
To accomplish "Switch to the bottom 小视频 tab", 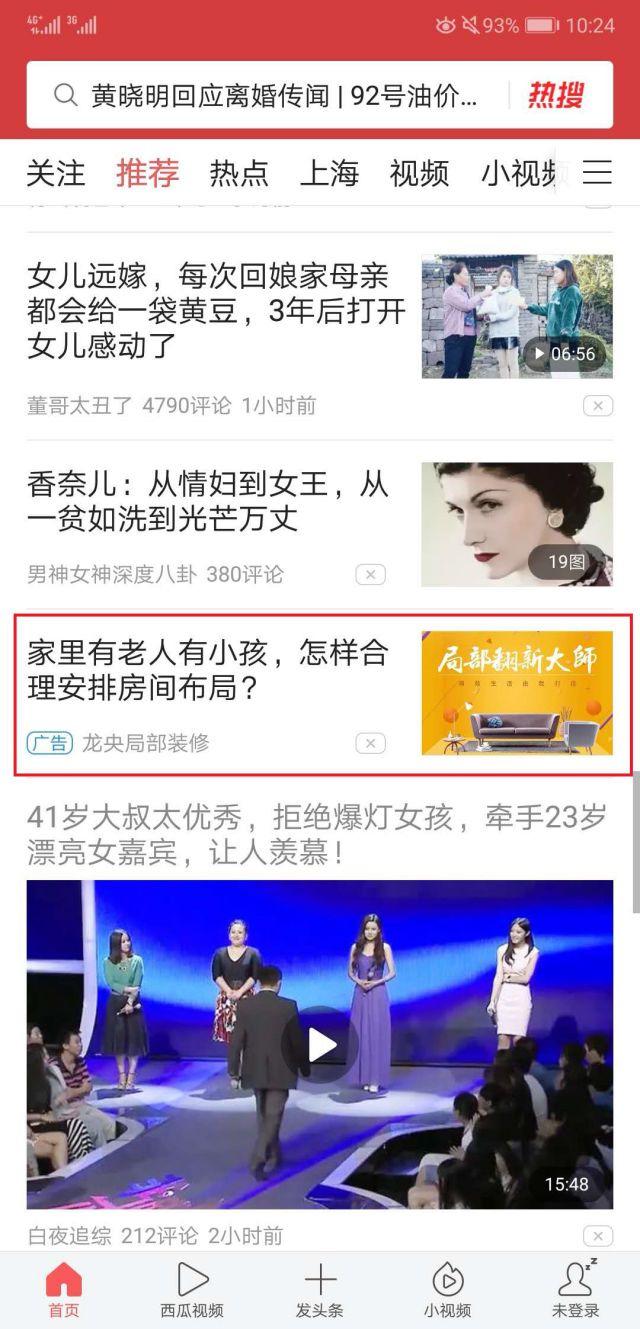I will point(447,1290).
